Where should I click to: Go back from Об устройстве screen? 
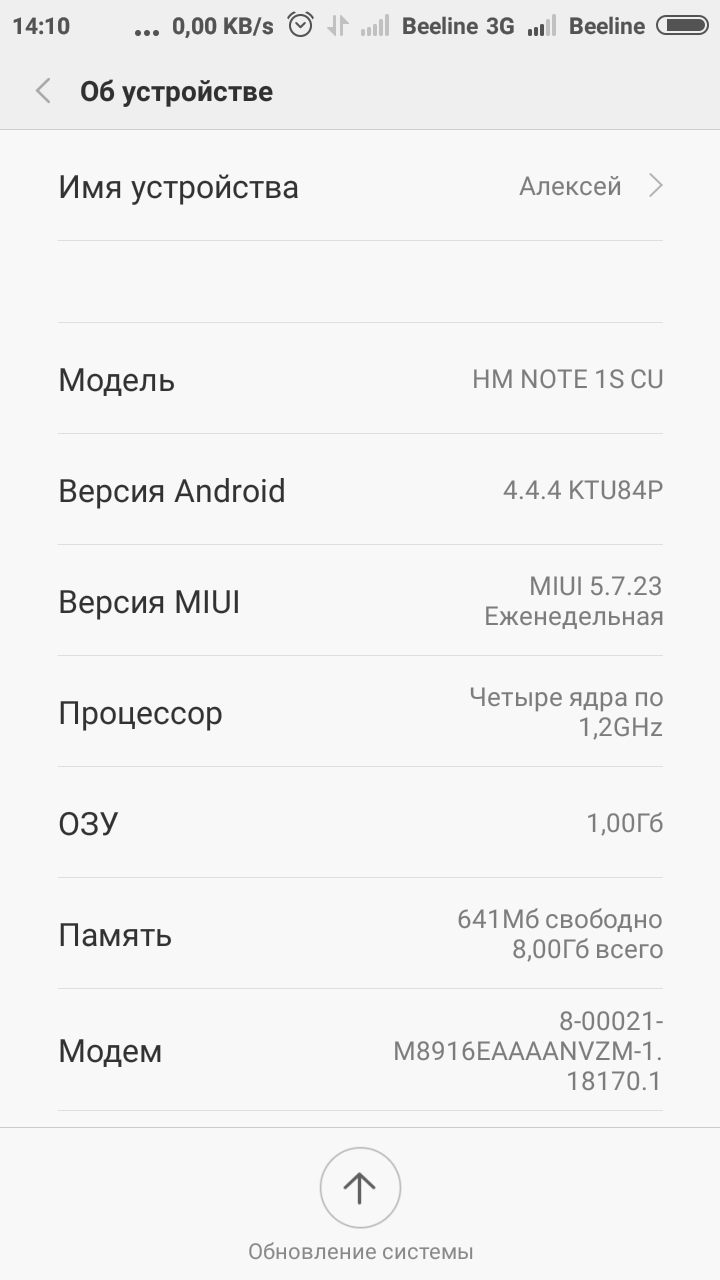point(42,91)
